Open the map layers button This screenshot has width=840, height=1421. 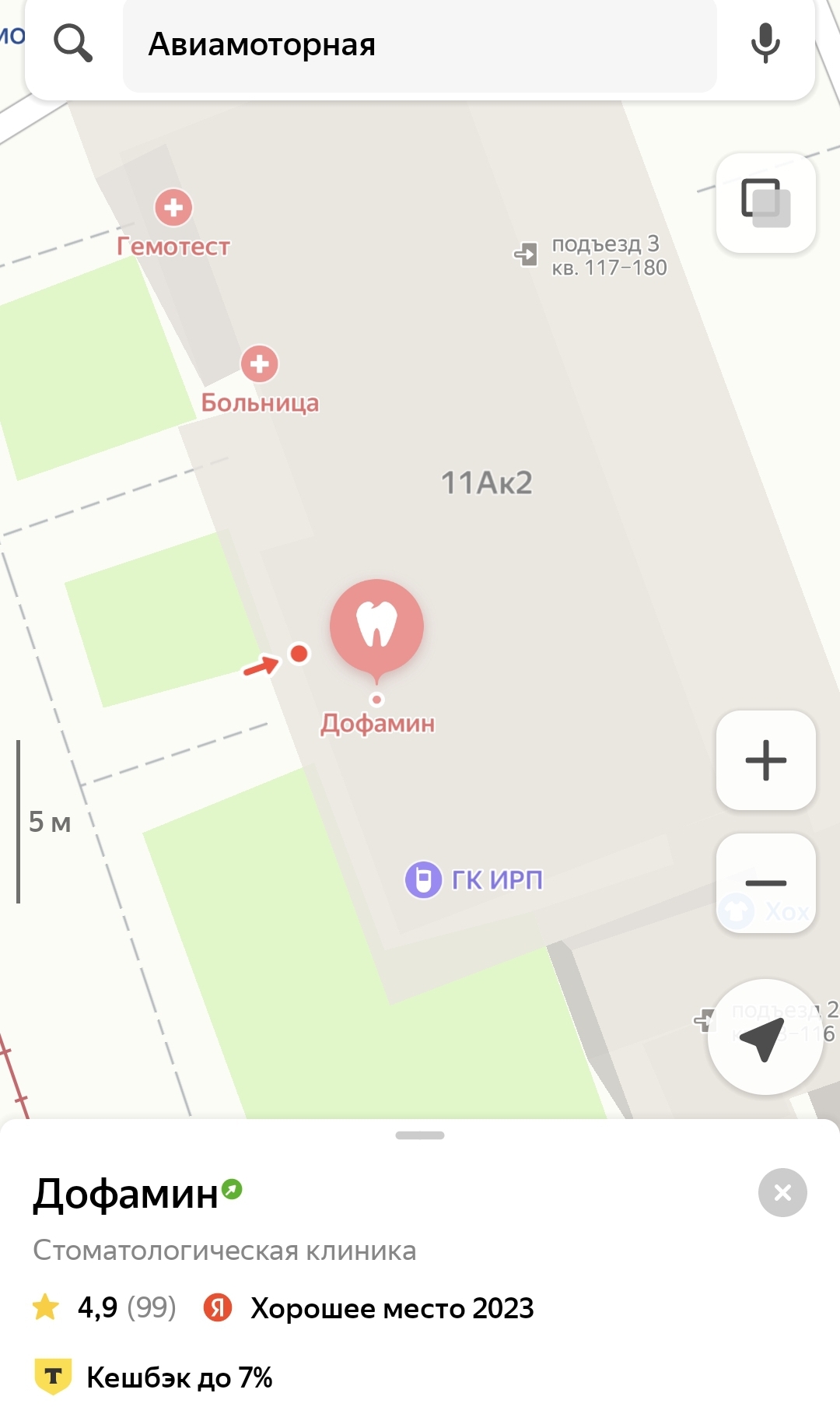[x=765, y=203]
